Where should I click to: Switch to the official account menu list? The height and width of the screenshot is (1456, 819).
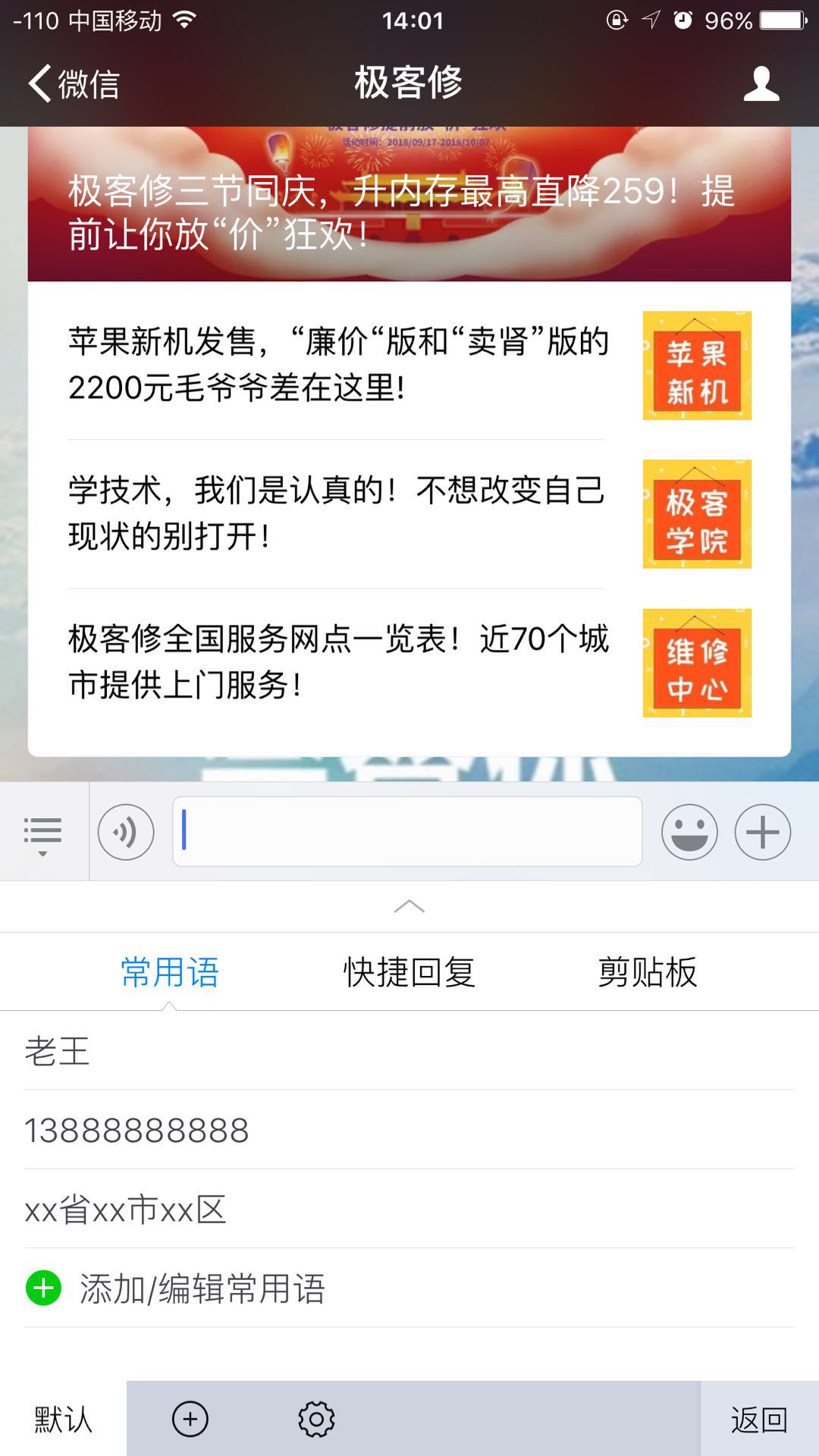[42, 833]
